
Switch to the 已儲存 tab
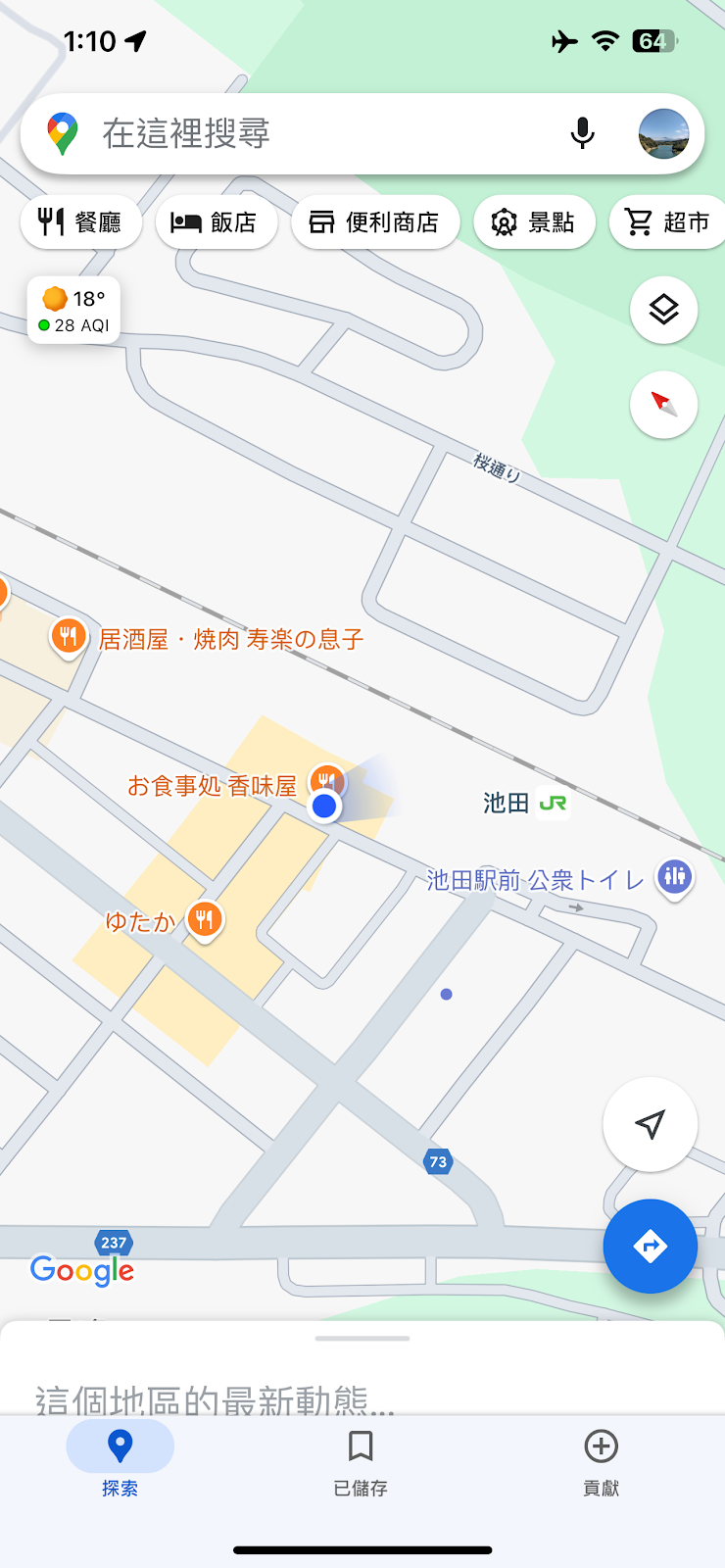361,1463
